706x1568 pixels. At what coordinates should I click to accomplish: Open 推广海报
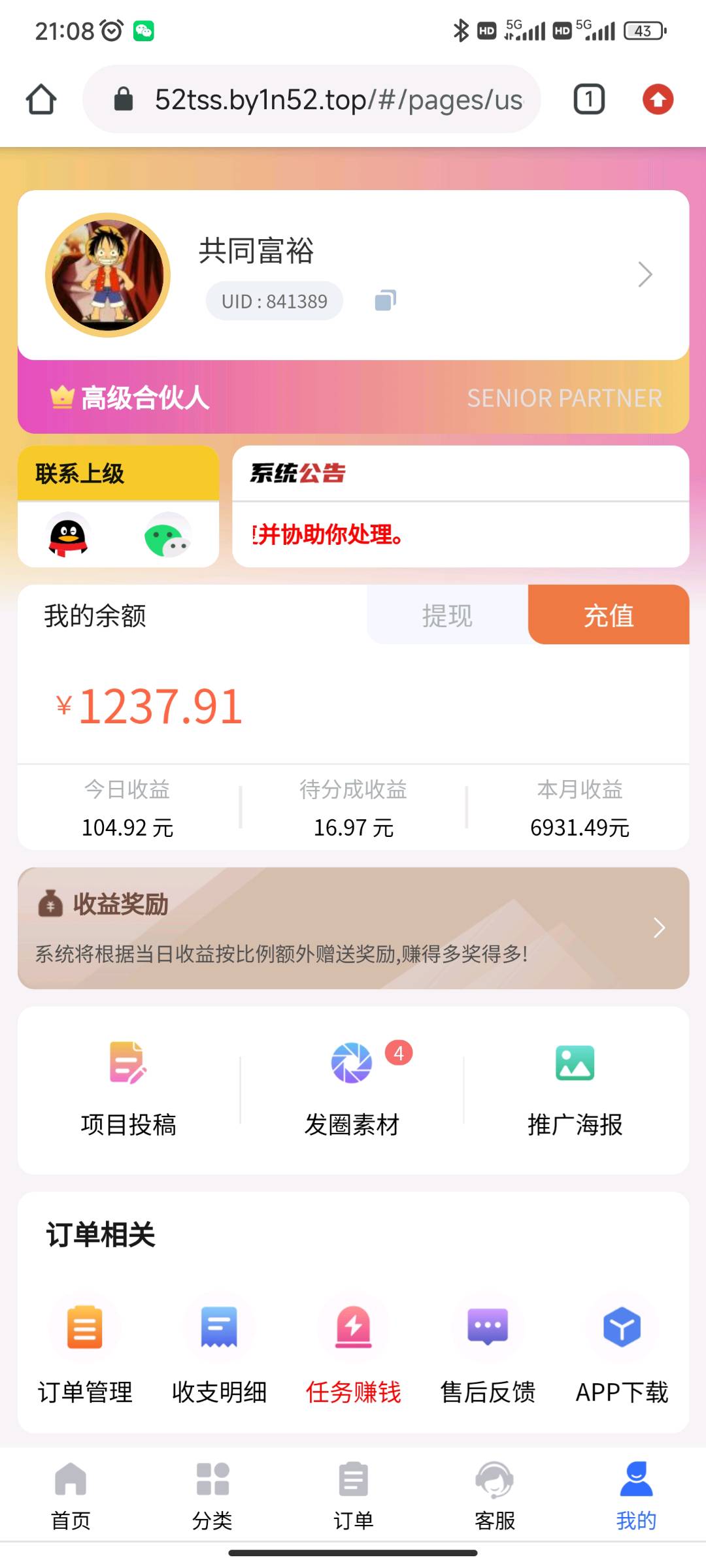click(575, 1090)
